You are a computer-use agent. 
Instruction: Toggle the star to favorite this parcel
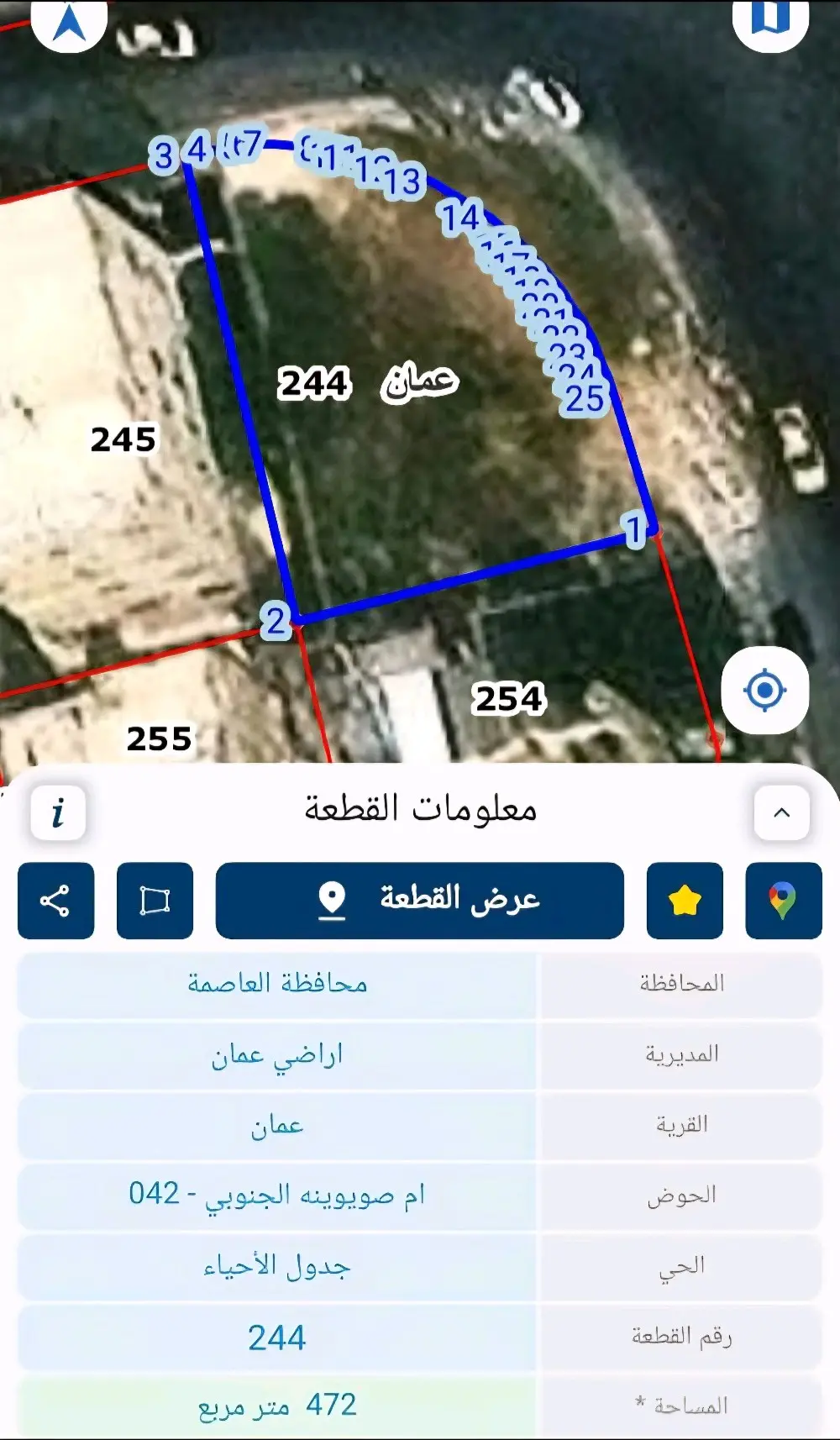point(685,901)
